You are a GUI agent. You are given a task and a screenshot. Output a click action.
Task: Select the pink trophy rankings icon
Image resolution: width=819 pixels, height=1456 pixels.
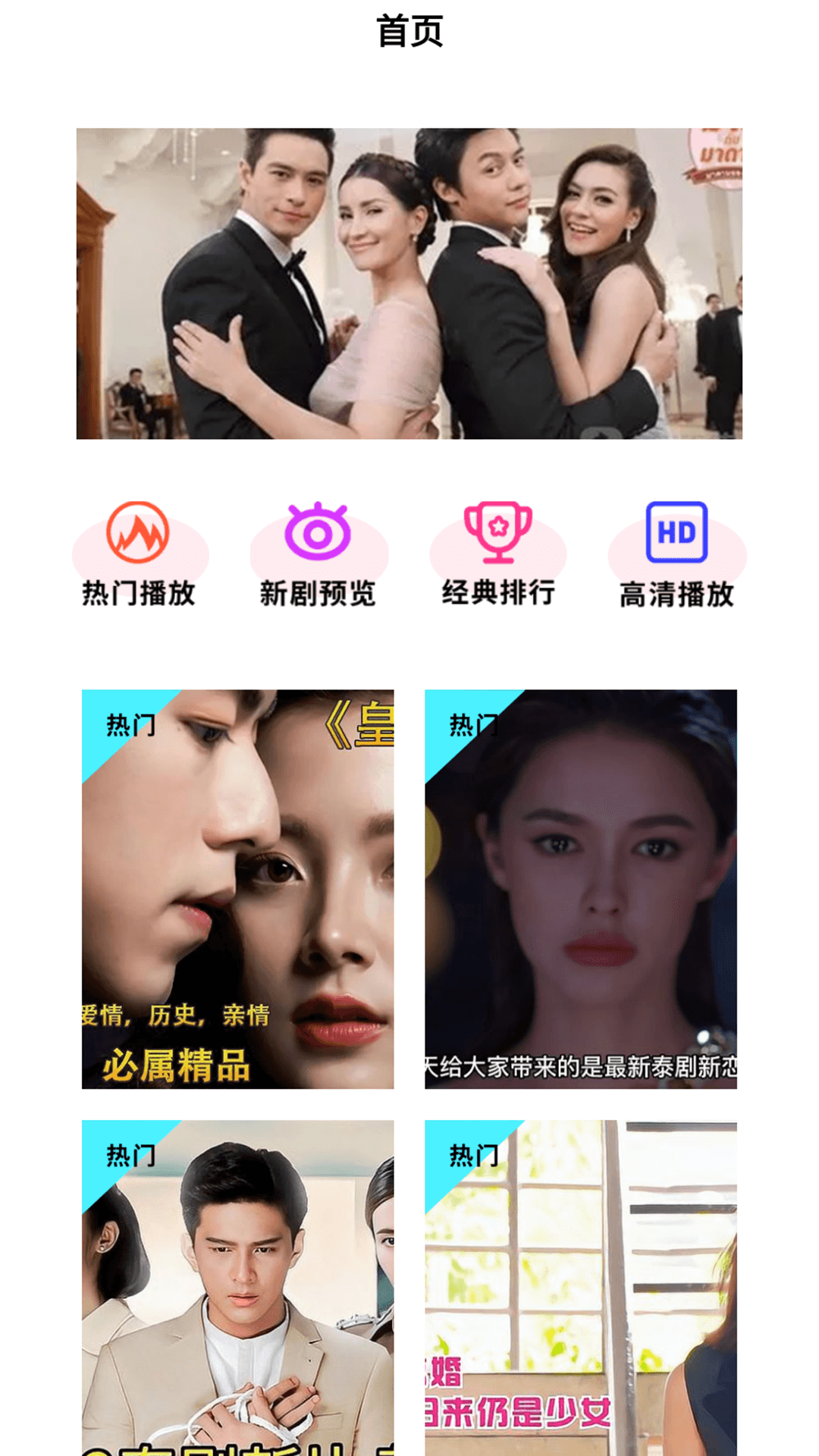[x=497, y=531]
